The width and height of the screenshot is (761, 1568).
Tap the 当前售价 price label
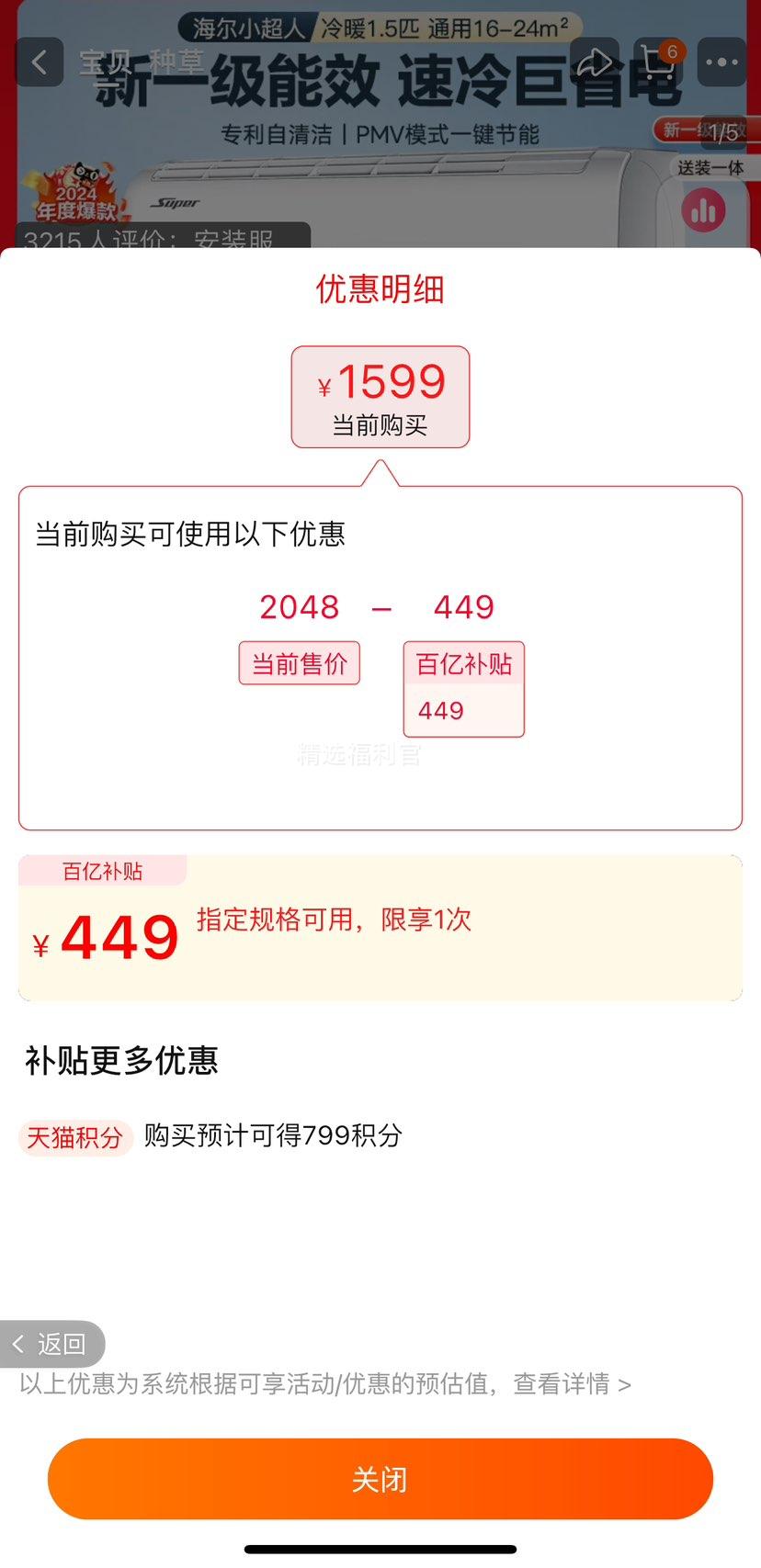pyautogui.click(x=299, y=661)
